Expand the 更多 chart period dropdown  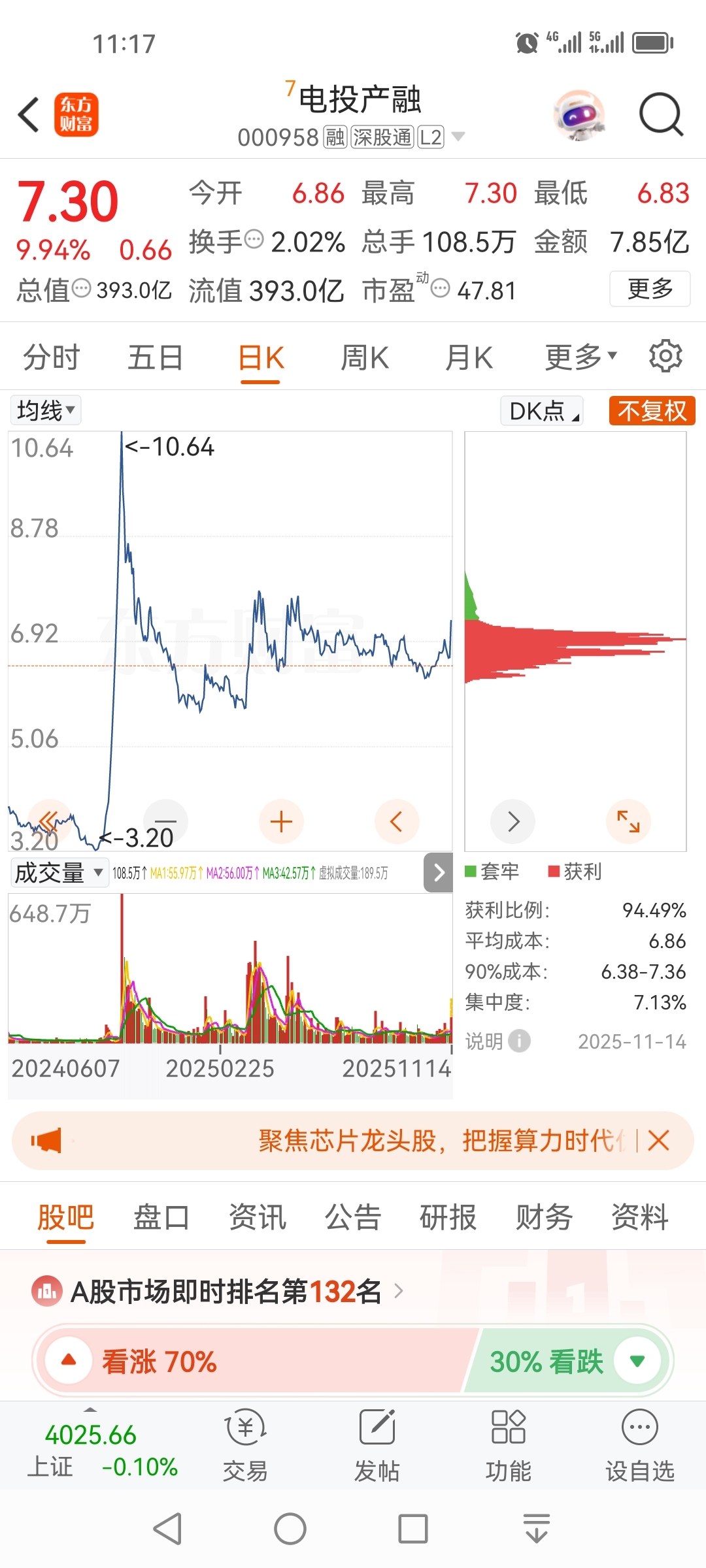point(580,357)
